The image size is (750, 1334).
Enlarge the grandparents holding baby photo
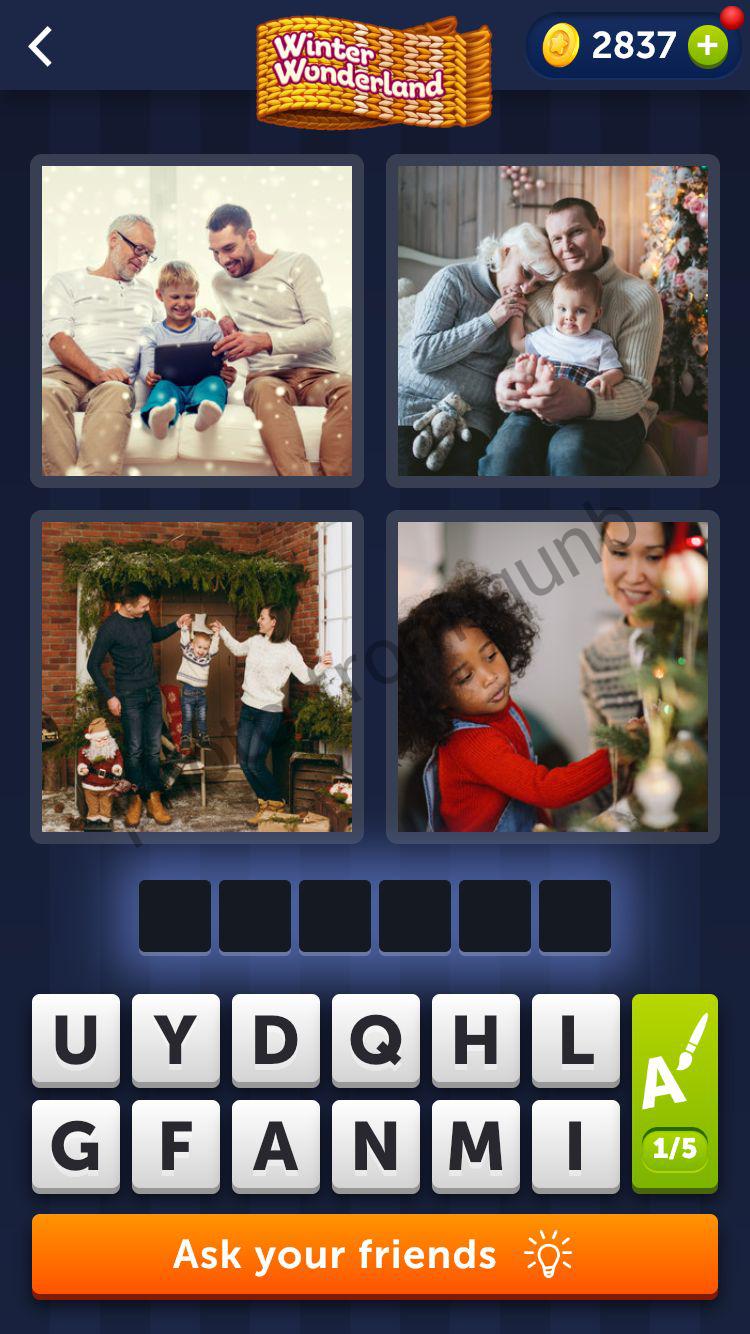pyautogui.click(x=552, y=320)
